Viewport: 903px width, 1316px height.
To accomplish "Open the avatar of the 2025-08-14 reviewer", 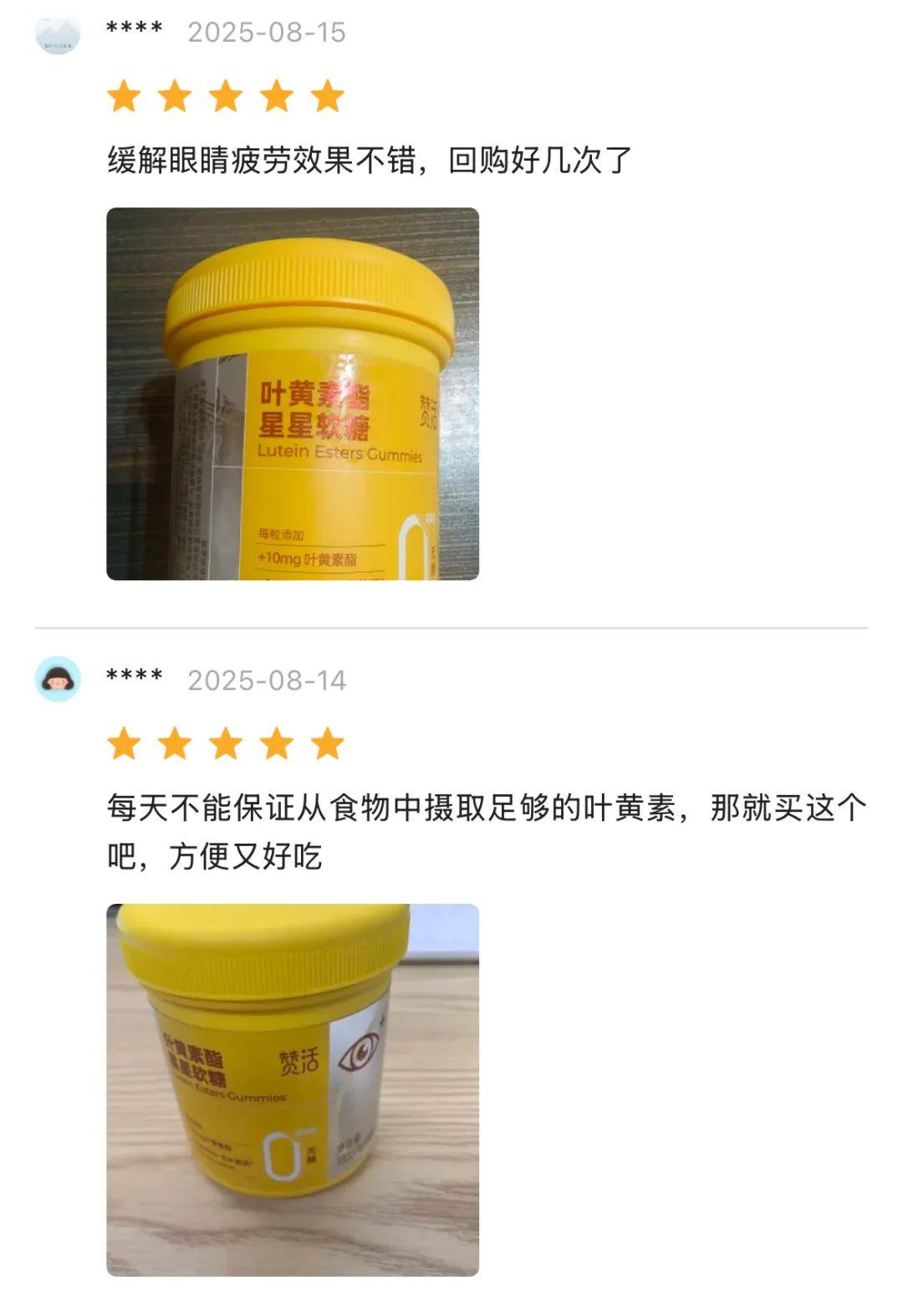I will (58, 679).
